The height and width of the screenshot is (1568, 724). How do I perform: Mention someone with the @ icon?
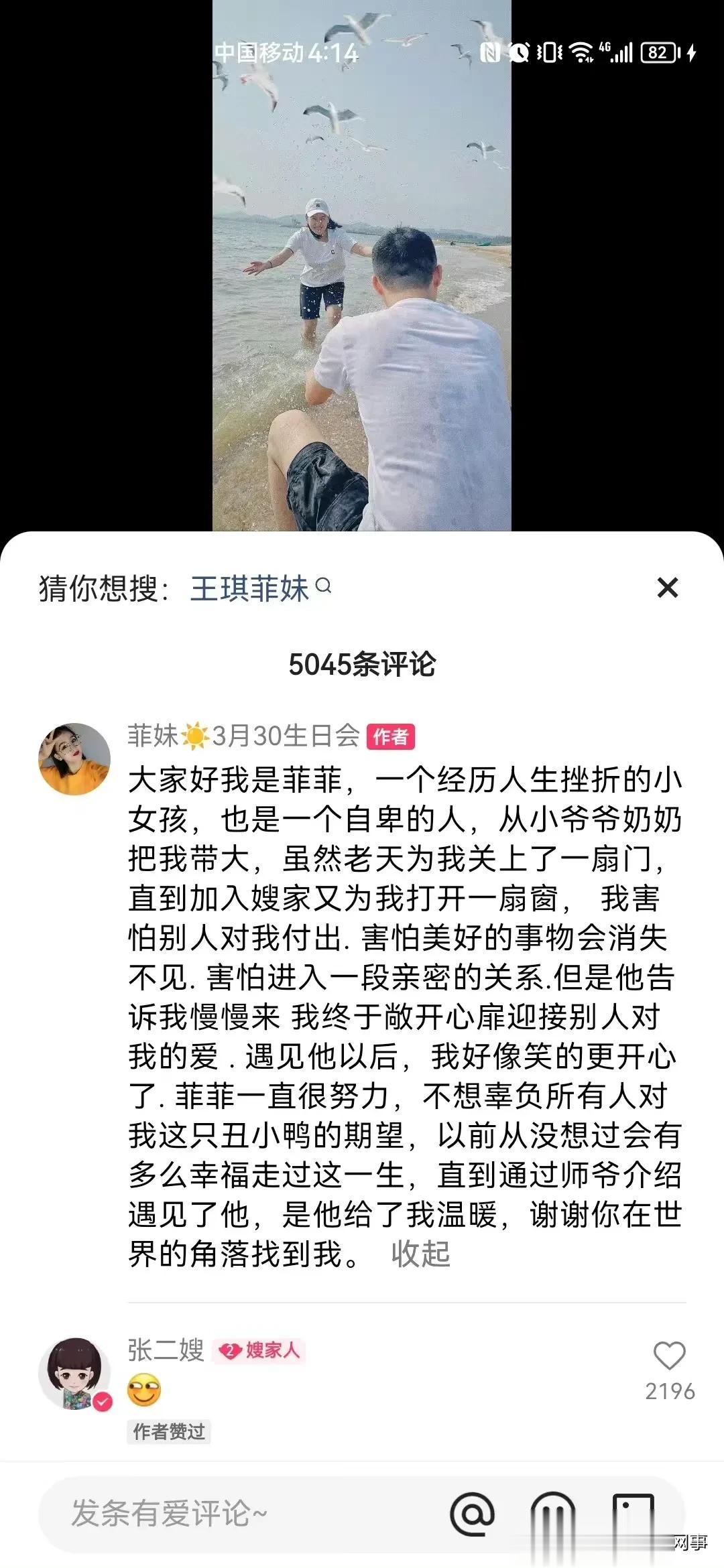point(473,1514)
